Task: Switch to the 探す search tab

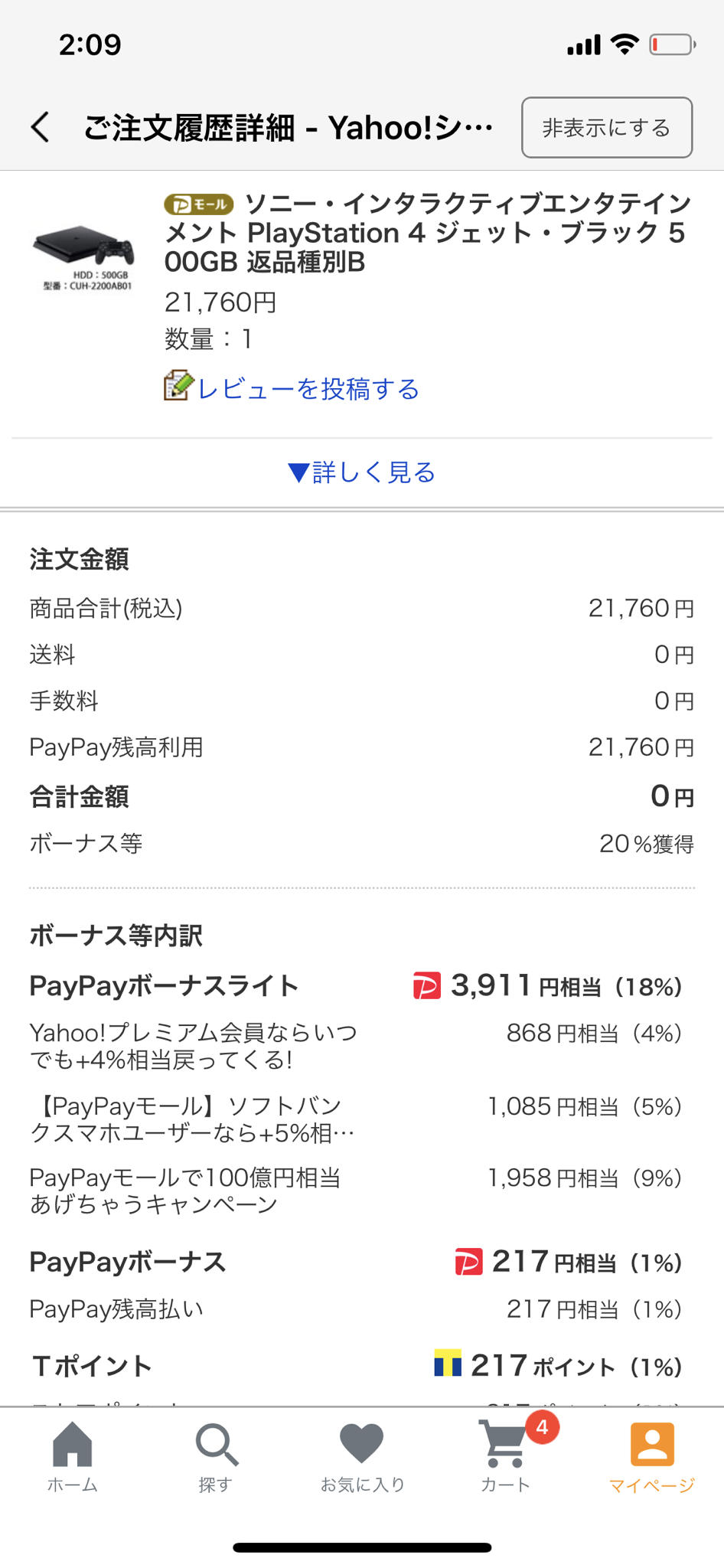Action: point(217,1457)
